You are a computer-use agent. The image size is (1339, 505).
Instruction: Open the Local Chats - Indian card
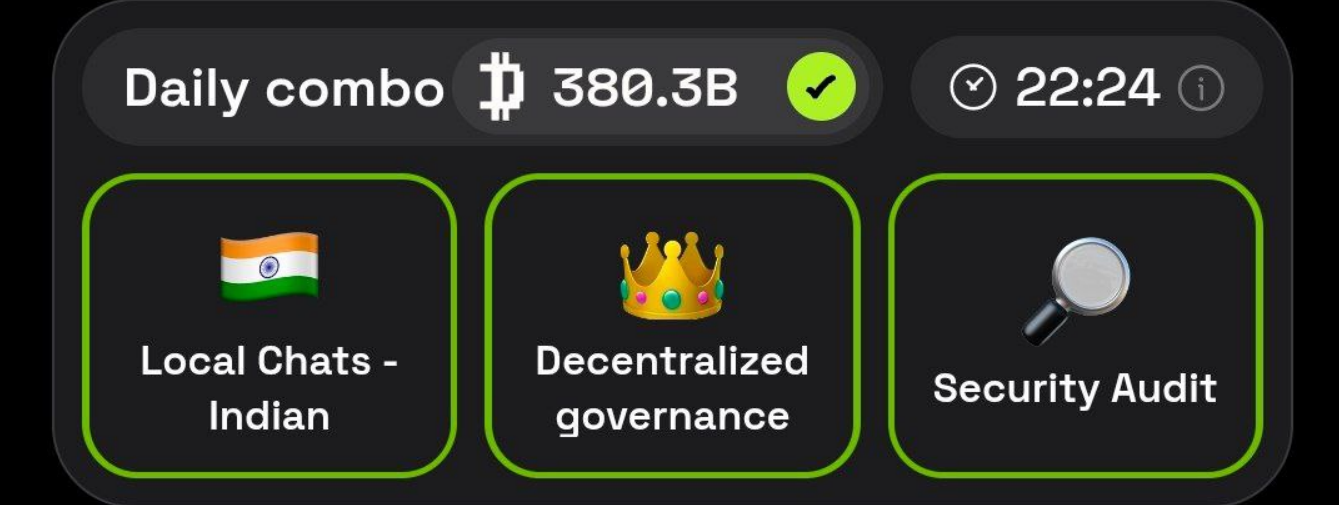(269, 326)
